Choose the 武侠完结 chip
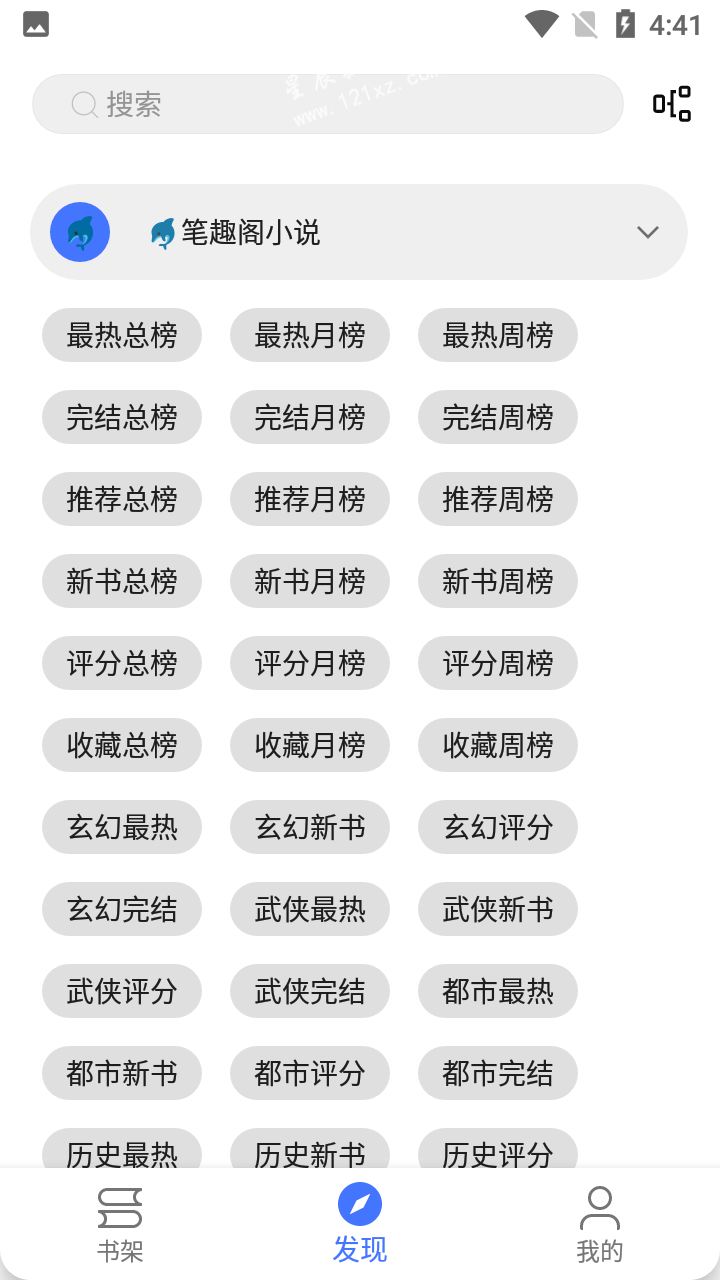This screenshot has height=1280, width=720. (x=310, y=991)
